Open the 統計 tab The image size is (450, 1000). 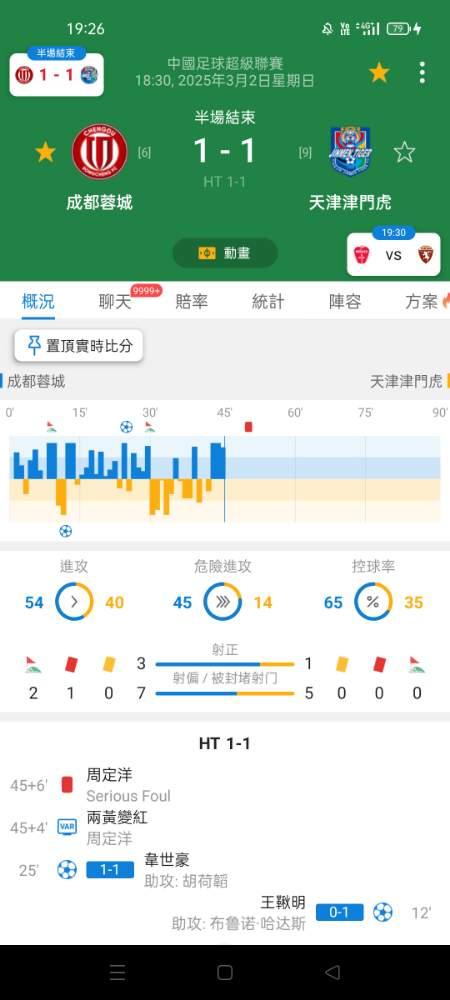[x=268, y=302]
